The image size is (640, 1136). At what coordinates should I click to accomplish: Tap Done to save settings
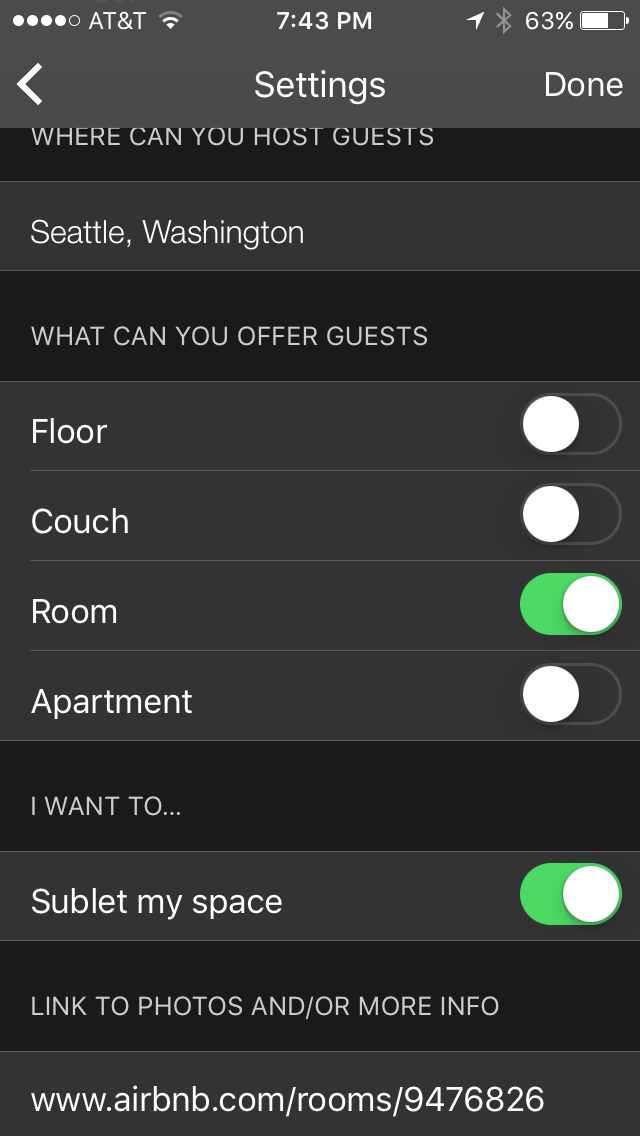pyautogui.click(x=583, y=85)
